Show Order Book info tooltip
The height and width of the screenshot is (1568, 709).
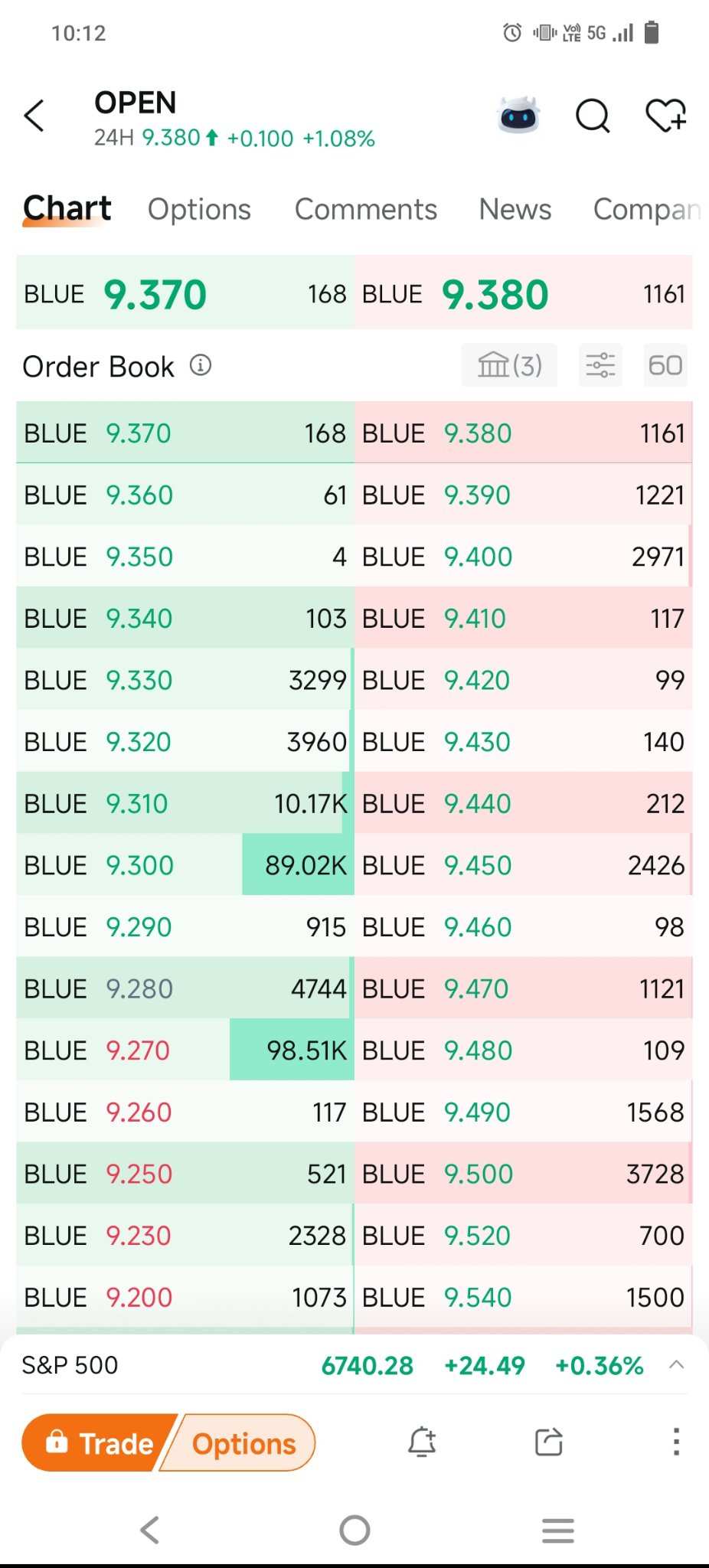coord(201,365)
